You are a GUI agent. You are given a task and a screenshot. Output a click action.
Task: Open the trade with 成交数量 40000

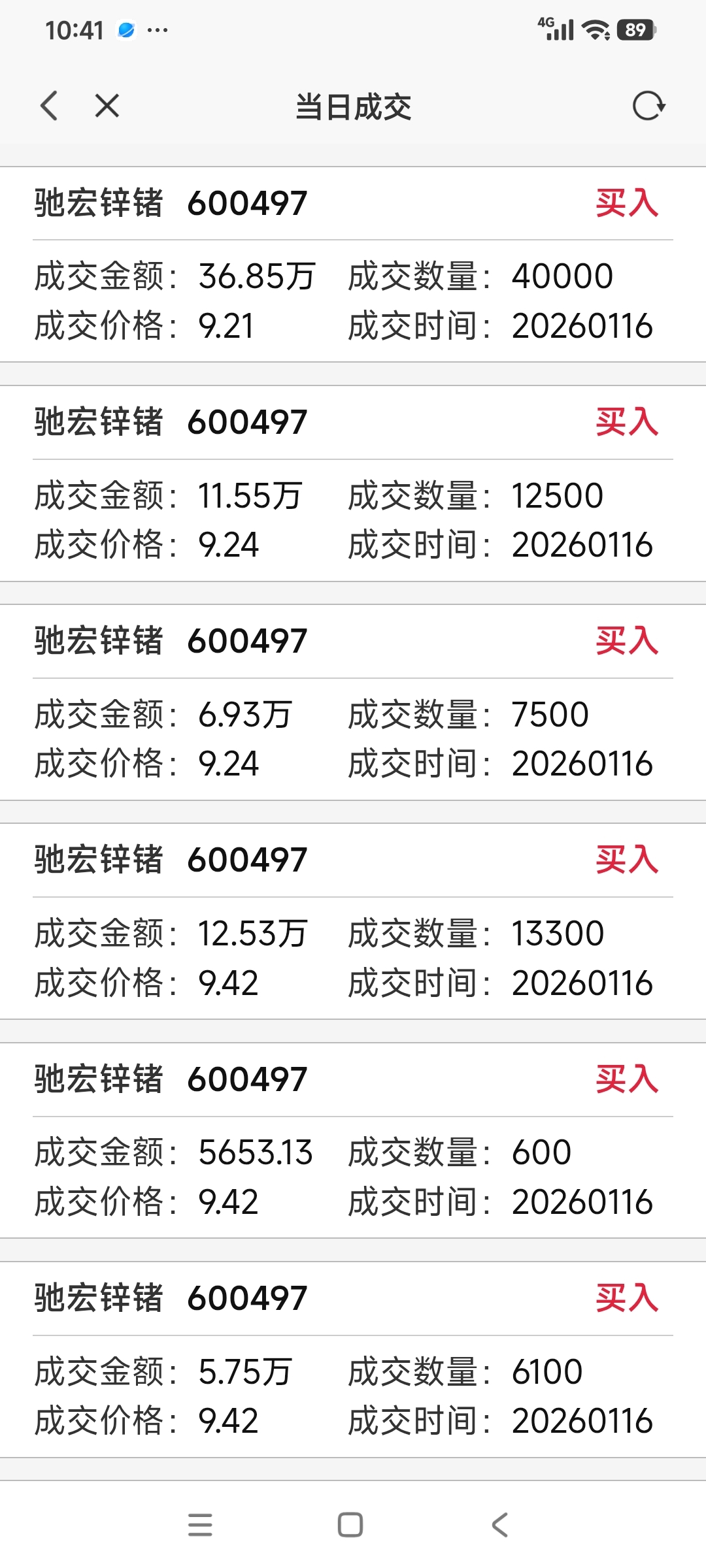pyautogui.click(x=353, y=265)
